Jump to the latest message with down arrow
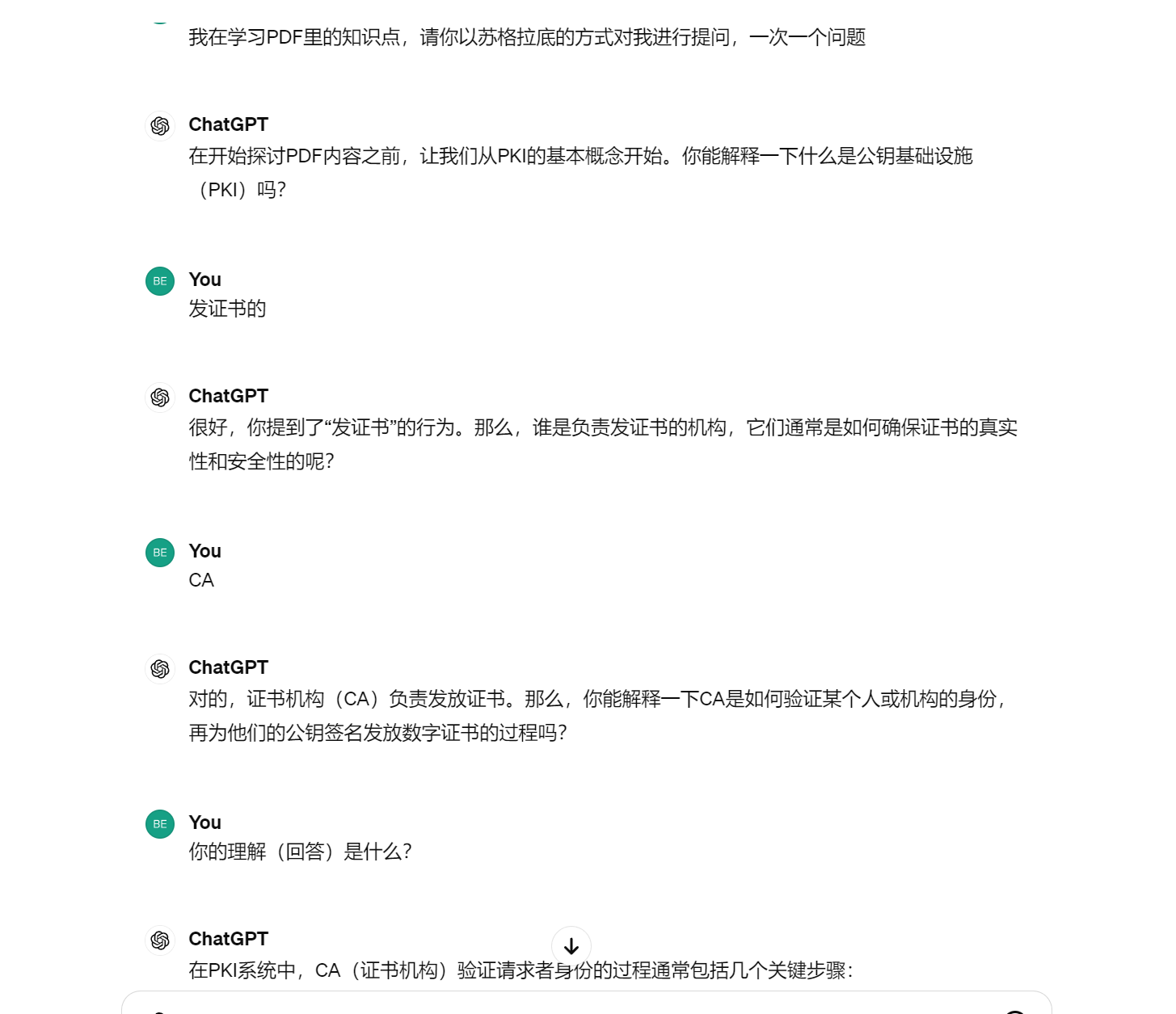 (x=571, y=946)
